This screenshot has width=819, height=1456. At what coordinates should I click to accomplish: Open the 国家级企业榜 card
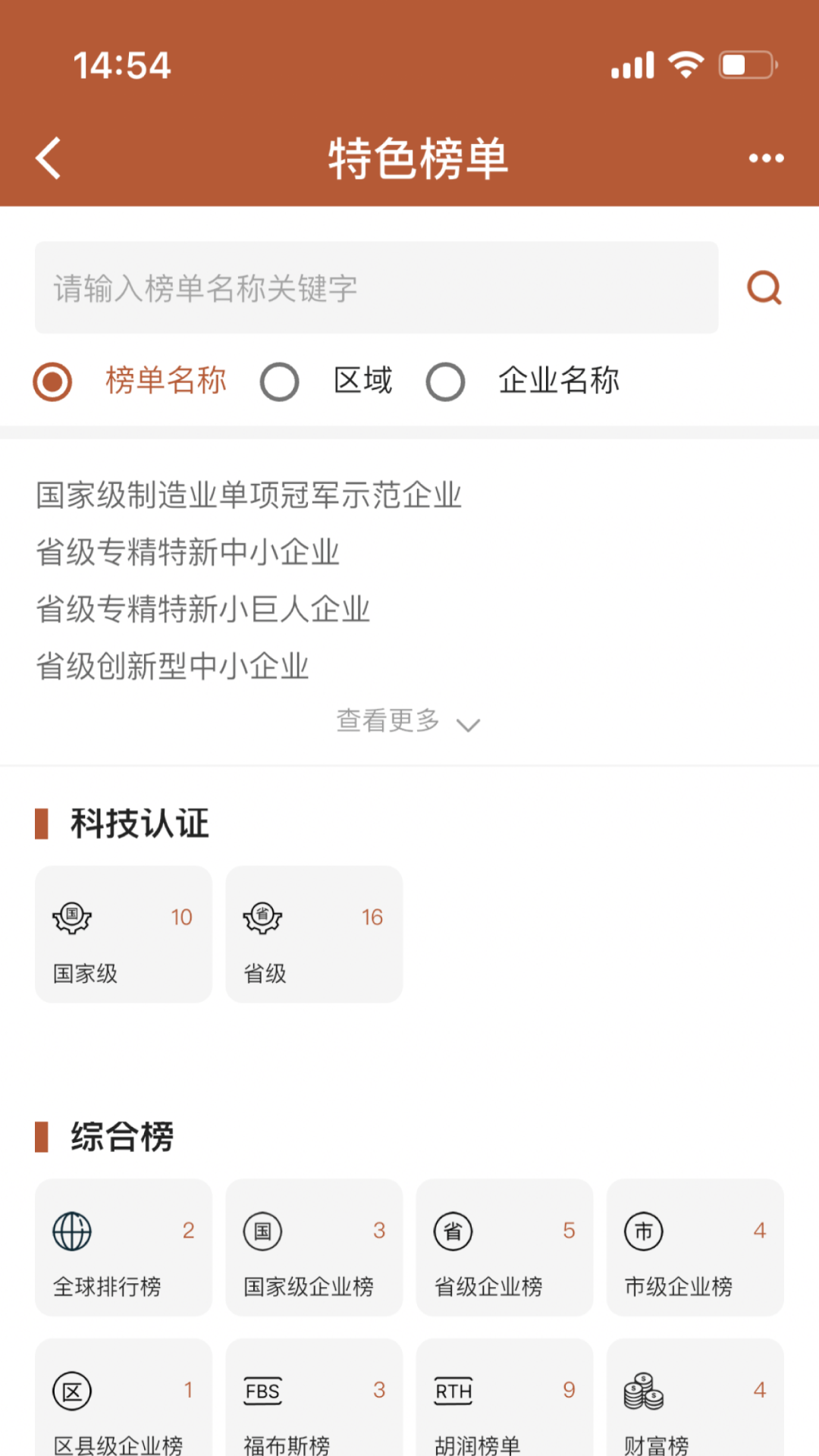314,1247
